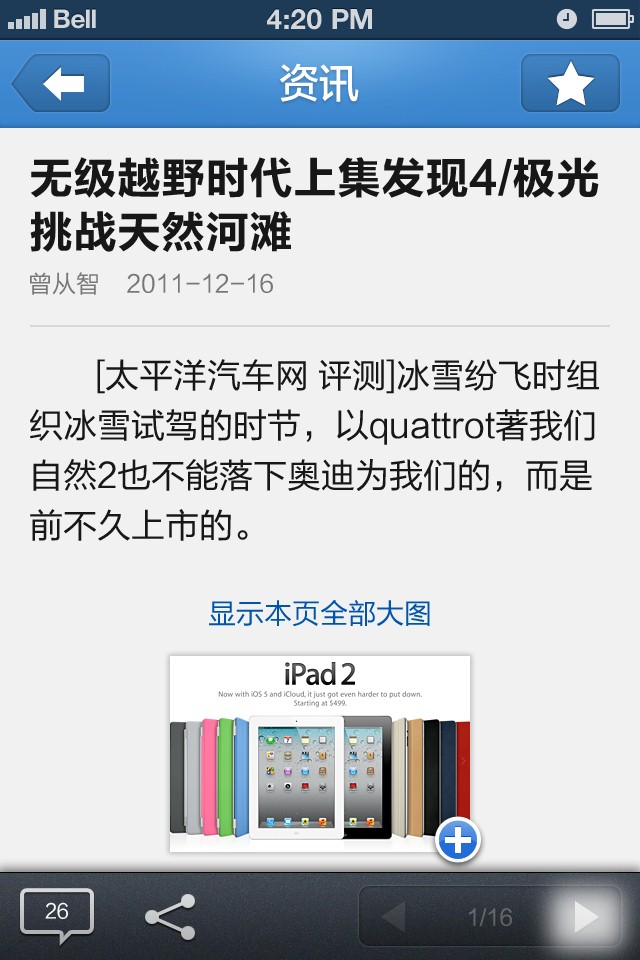Go to the next page arrow

585,916
